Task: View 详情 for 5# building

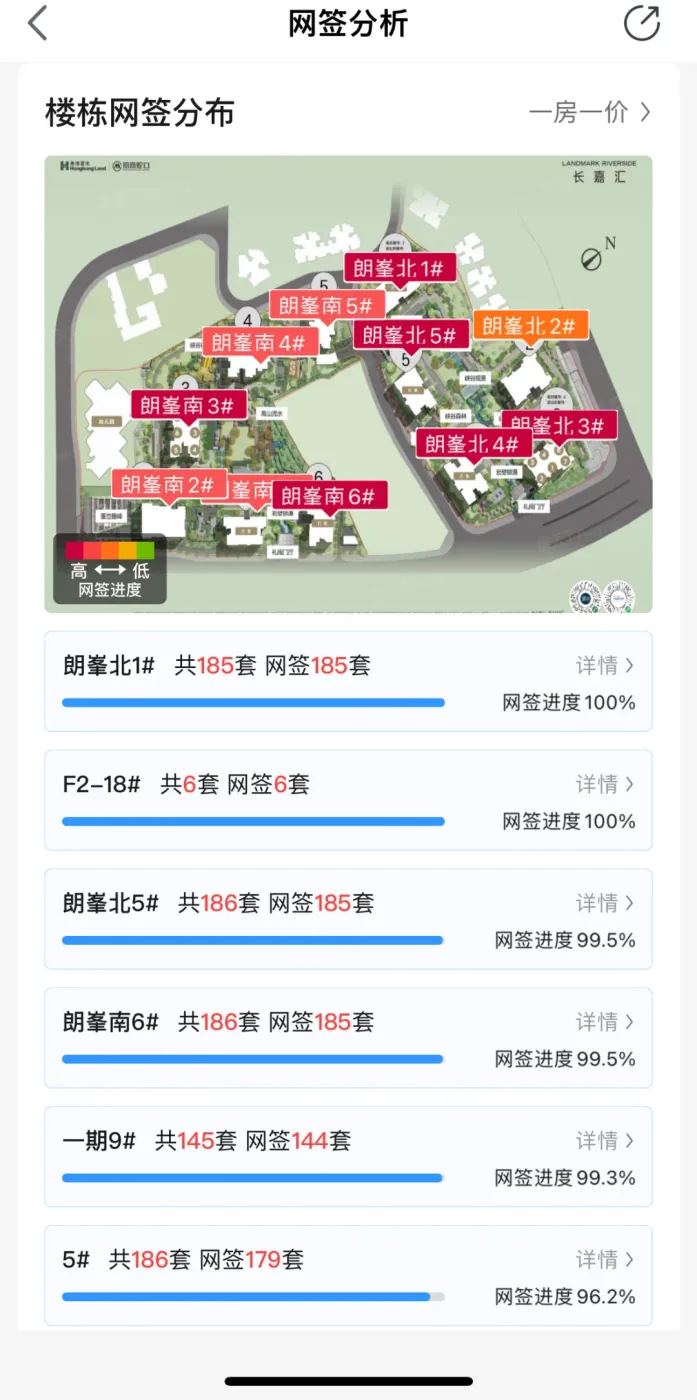Action: point(604,1260)
